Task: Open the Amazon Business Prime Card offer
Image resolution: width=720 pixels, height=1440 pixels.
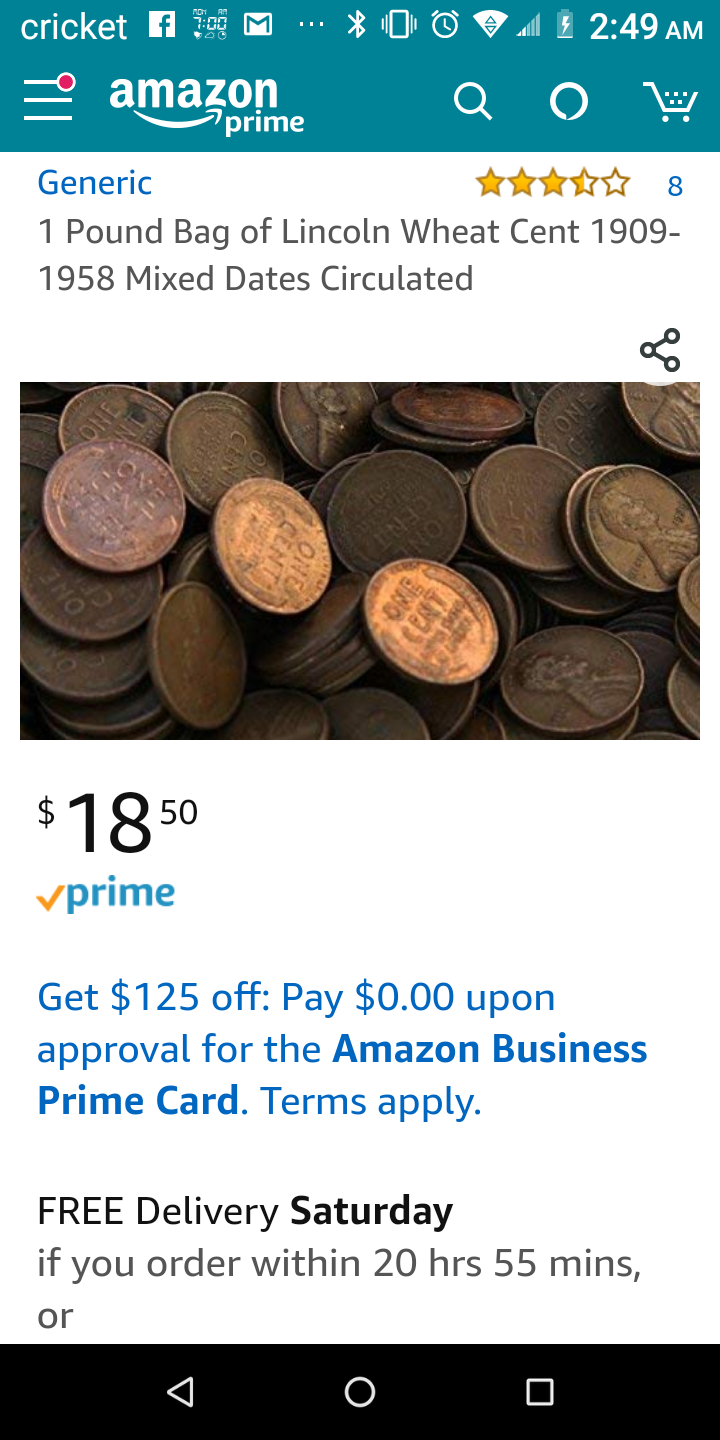Action: 342,1049
